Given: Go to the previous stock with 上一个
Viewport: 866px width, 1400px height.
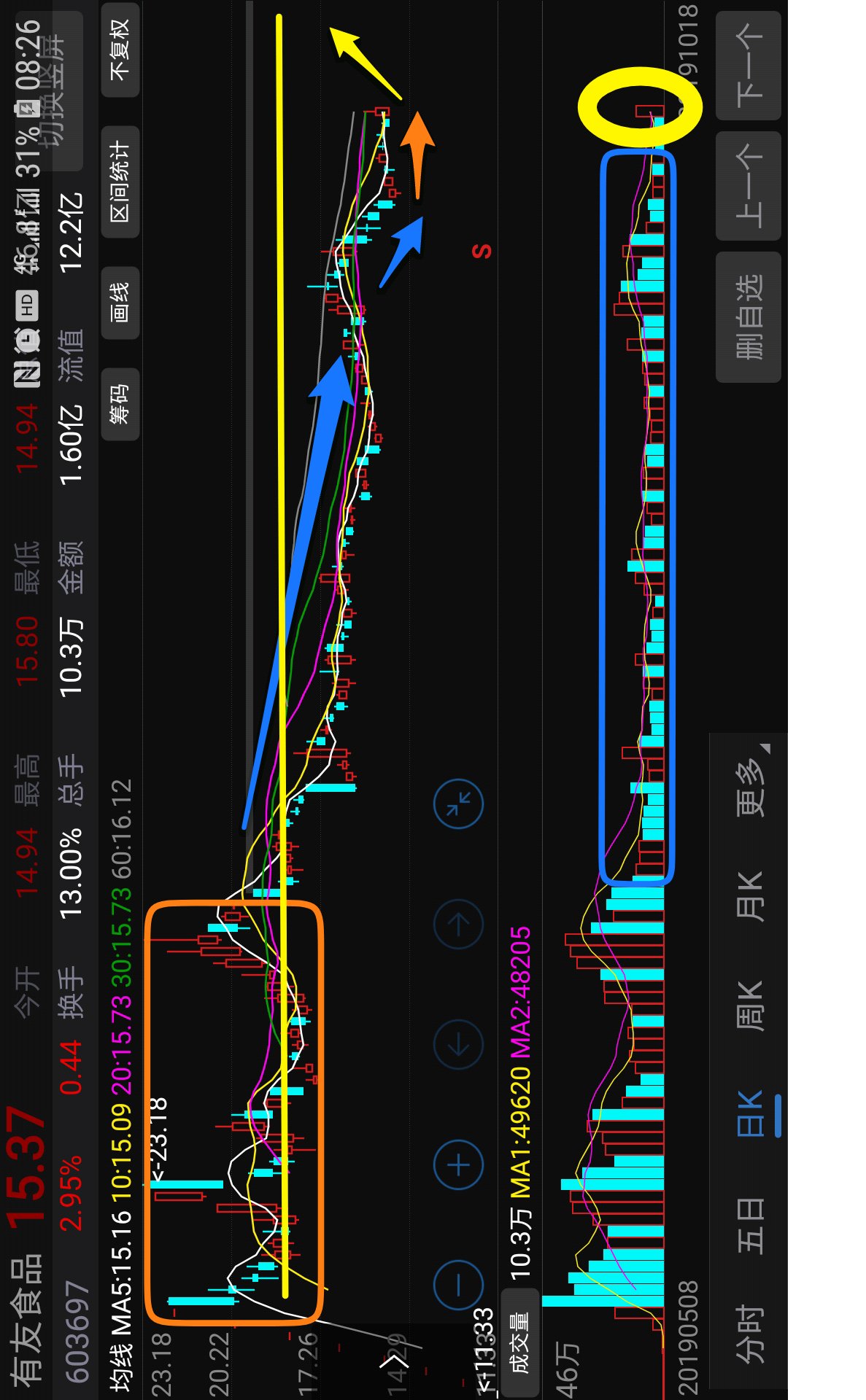Looking at the screenshot, I should pyautogui.click(x=749, y=186).
